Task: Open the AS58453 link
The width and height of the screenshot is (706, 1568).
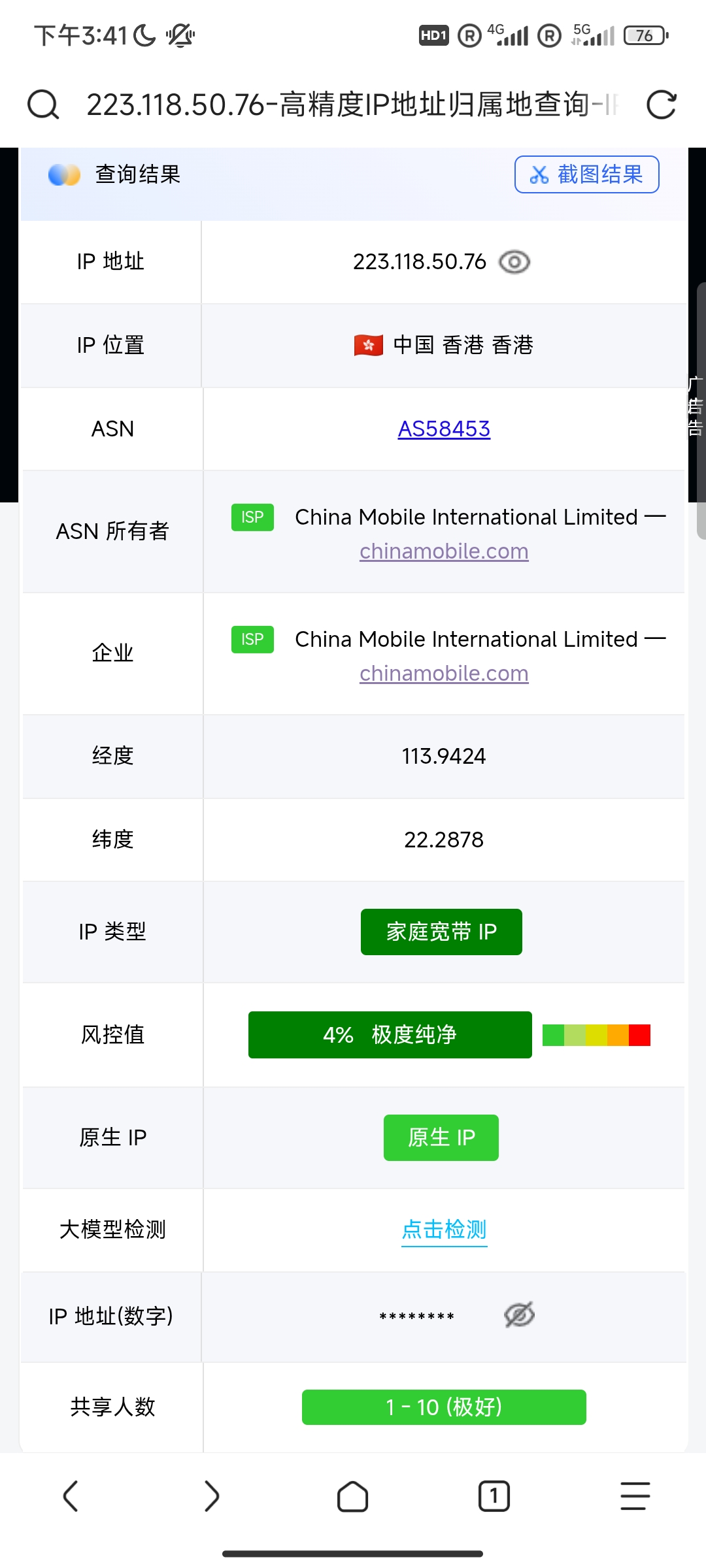Action: [444, 429]
